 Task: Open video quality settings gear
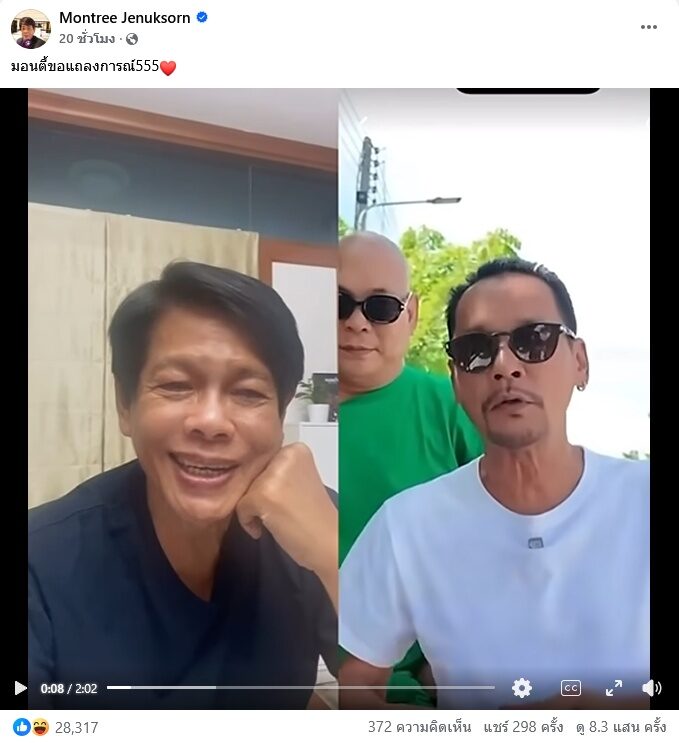point(522,688)
